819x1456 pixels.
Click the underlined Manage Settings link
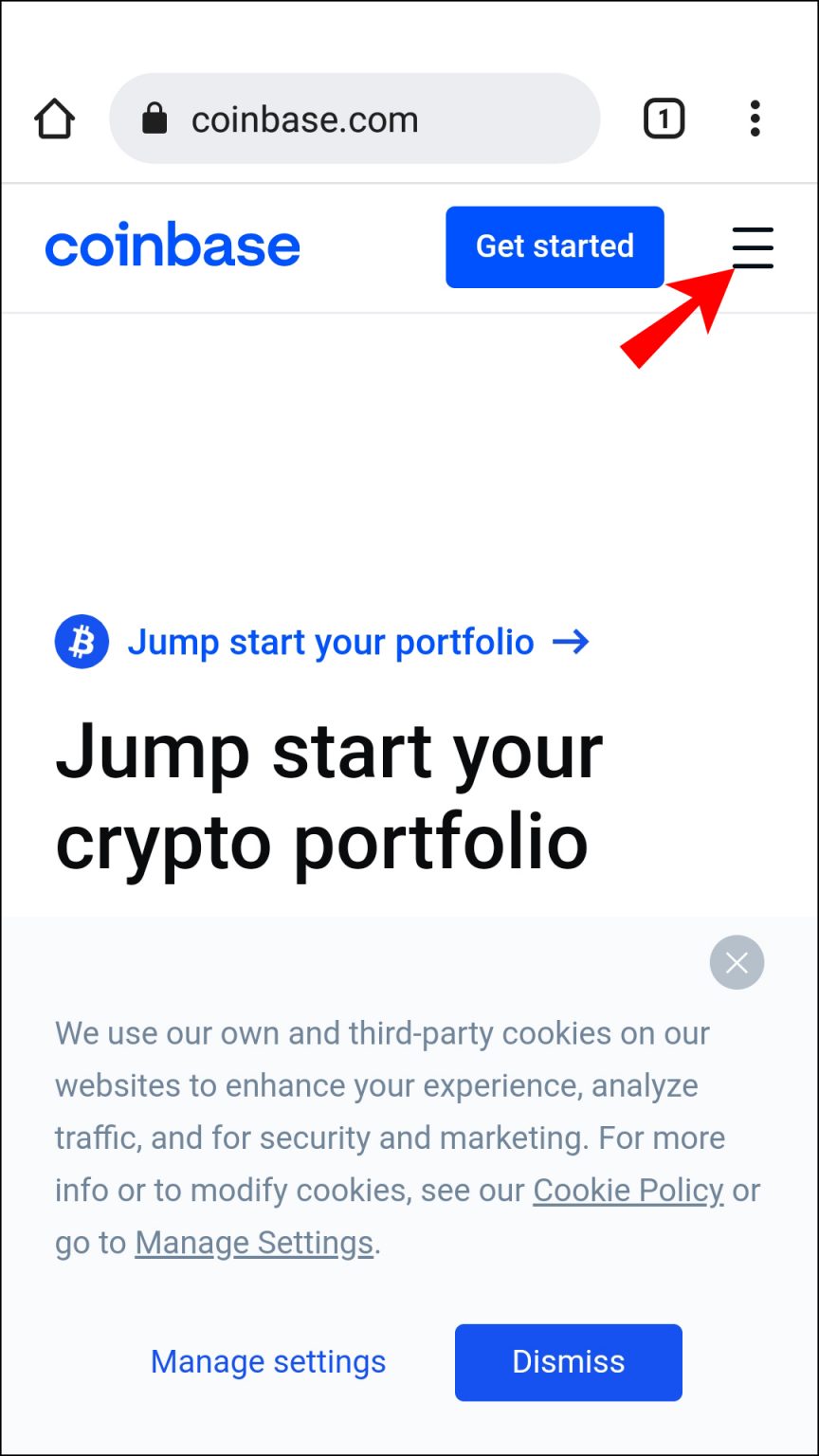click(253, 1242)
